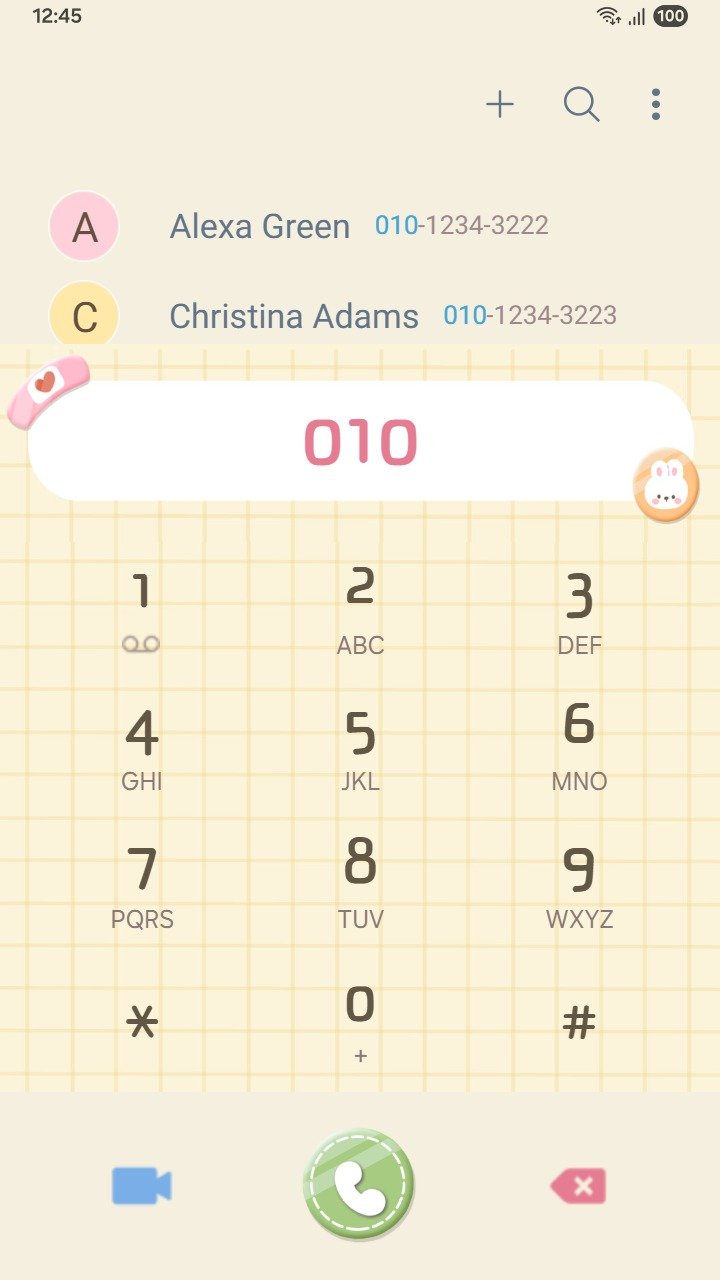The image size is (720, 1280).
Task: Dial digit 4 GHI key
Action: coord(142,746)
